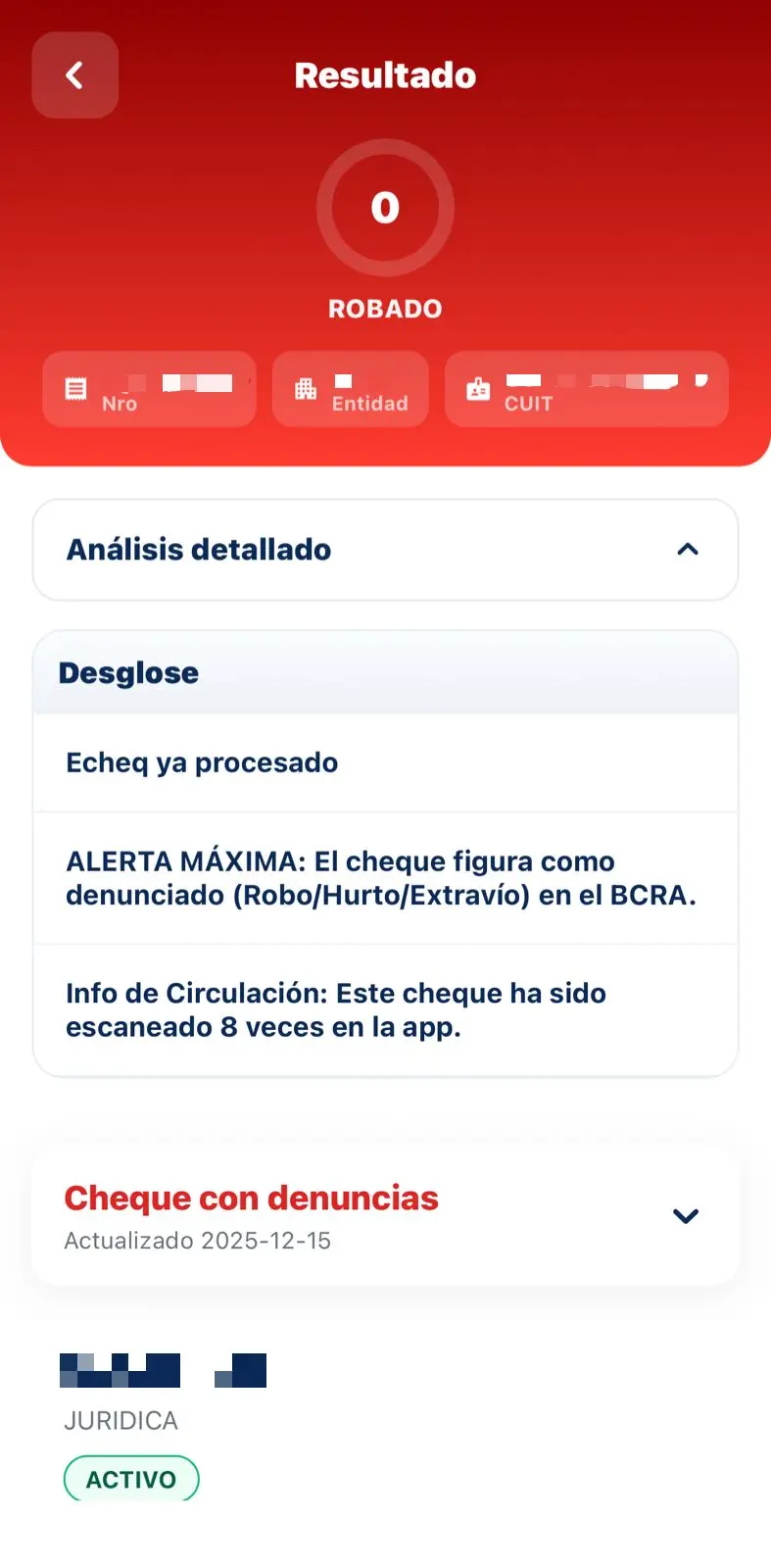This screenshot has width=771, height=1568.
Task: Select the building icon on the Entidad chip
Action: click(305, 388)
